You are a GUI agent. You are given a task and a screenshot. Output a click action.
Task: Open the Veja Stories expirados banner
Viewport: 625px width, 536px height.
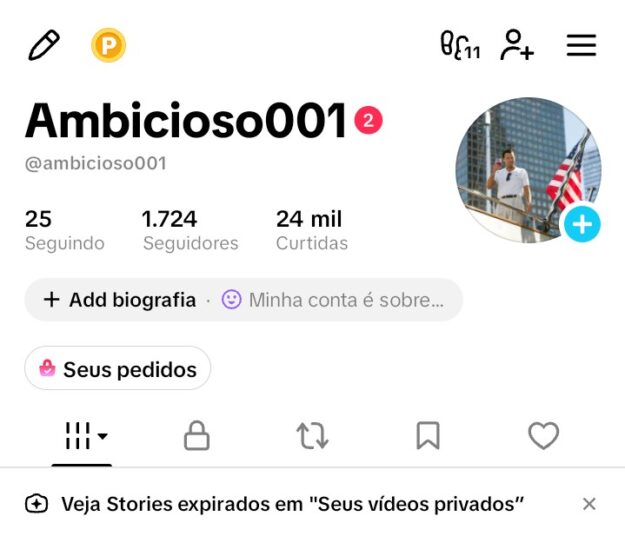274,504
